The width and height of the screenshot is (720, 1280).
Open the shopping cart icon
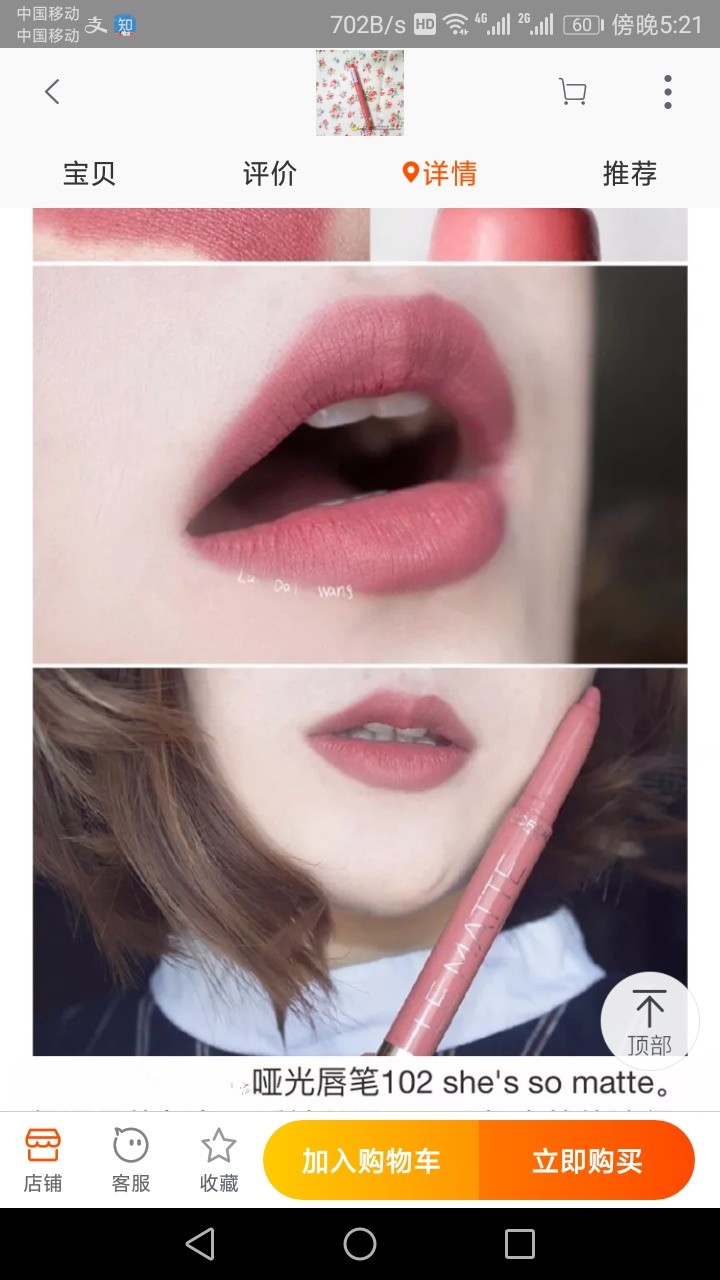tap(572, 92)
